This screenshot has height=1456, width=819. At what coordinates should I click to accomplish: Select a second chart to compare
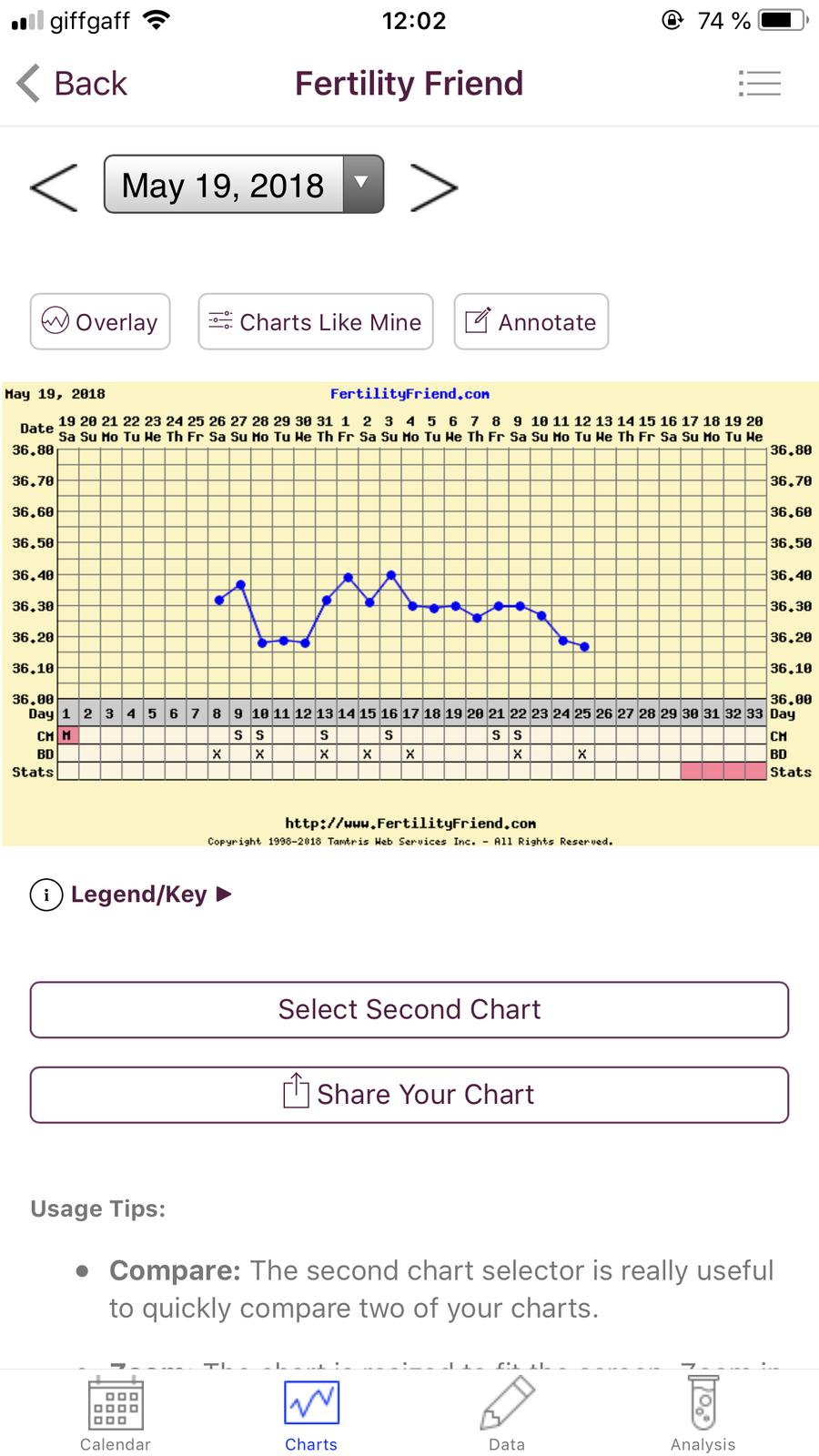click(x=409, y=1009)
